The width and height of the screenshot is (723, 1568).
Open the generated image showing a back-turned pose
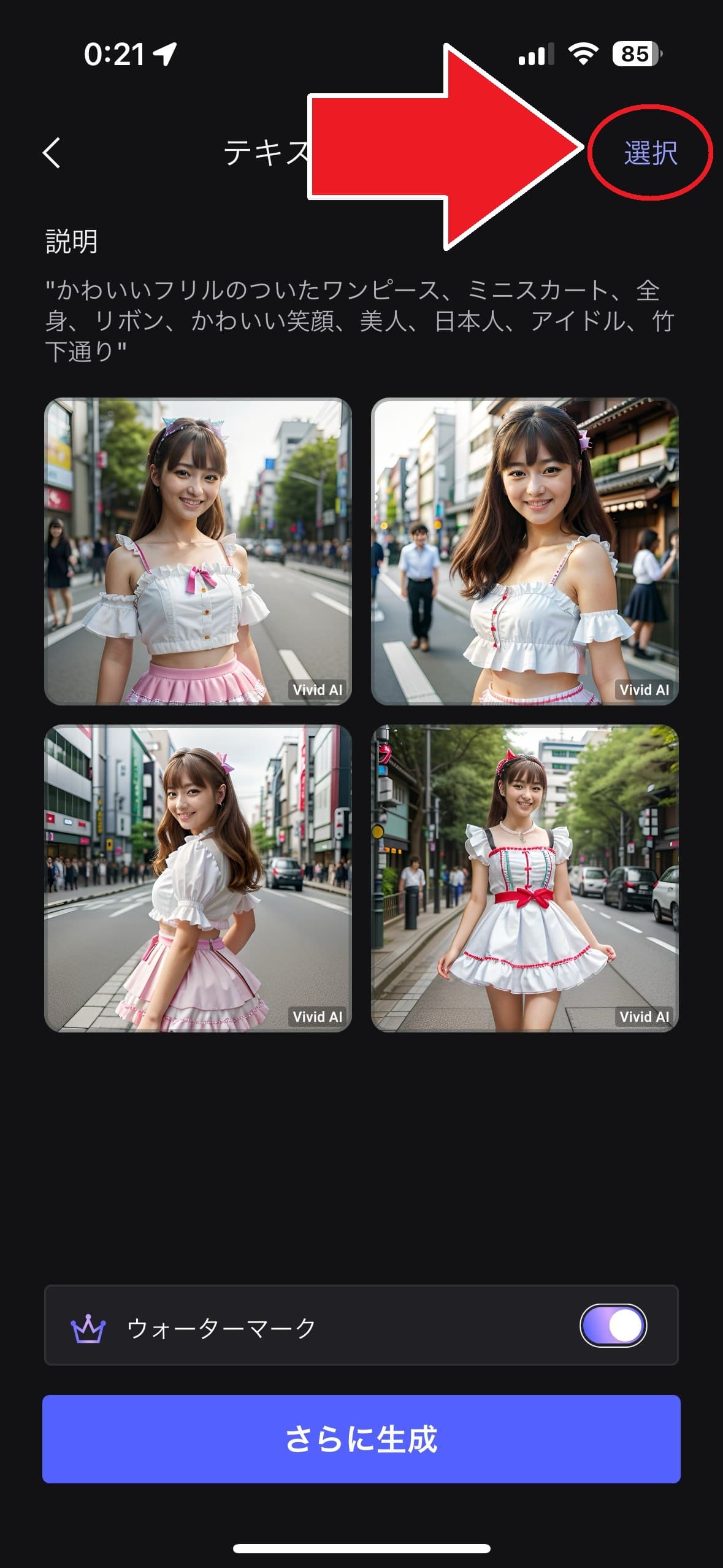tap(198, 878)
